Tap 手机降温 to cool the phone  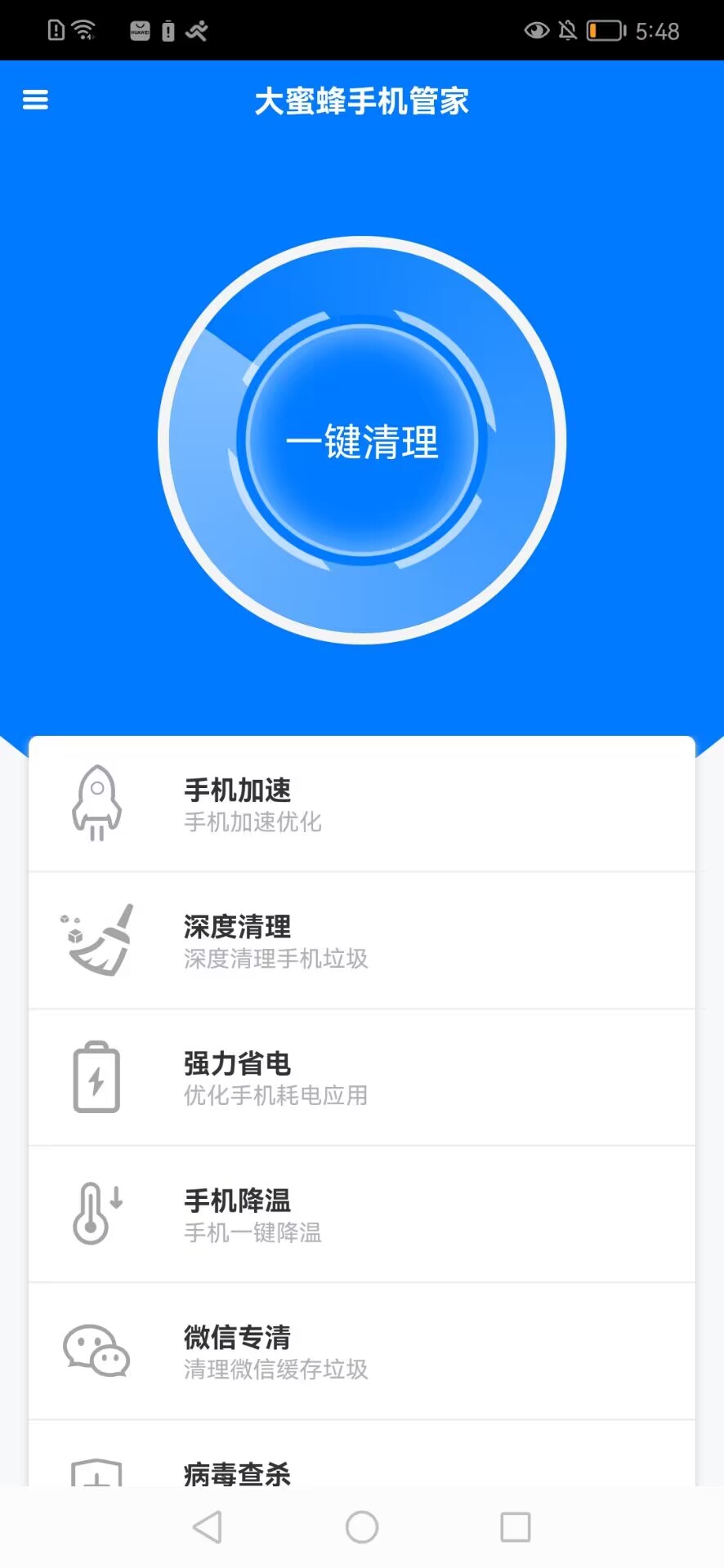(362, 1214)
